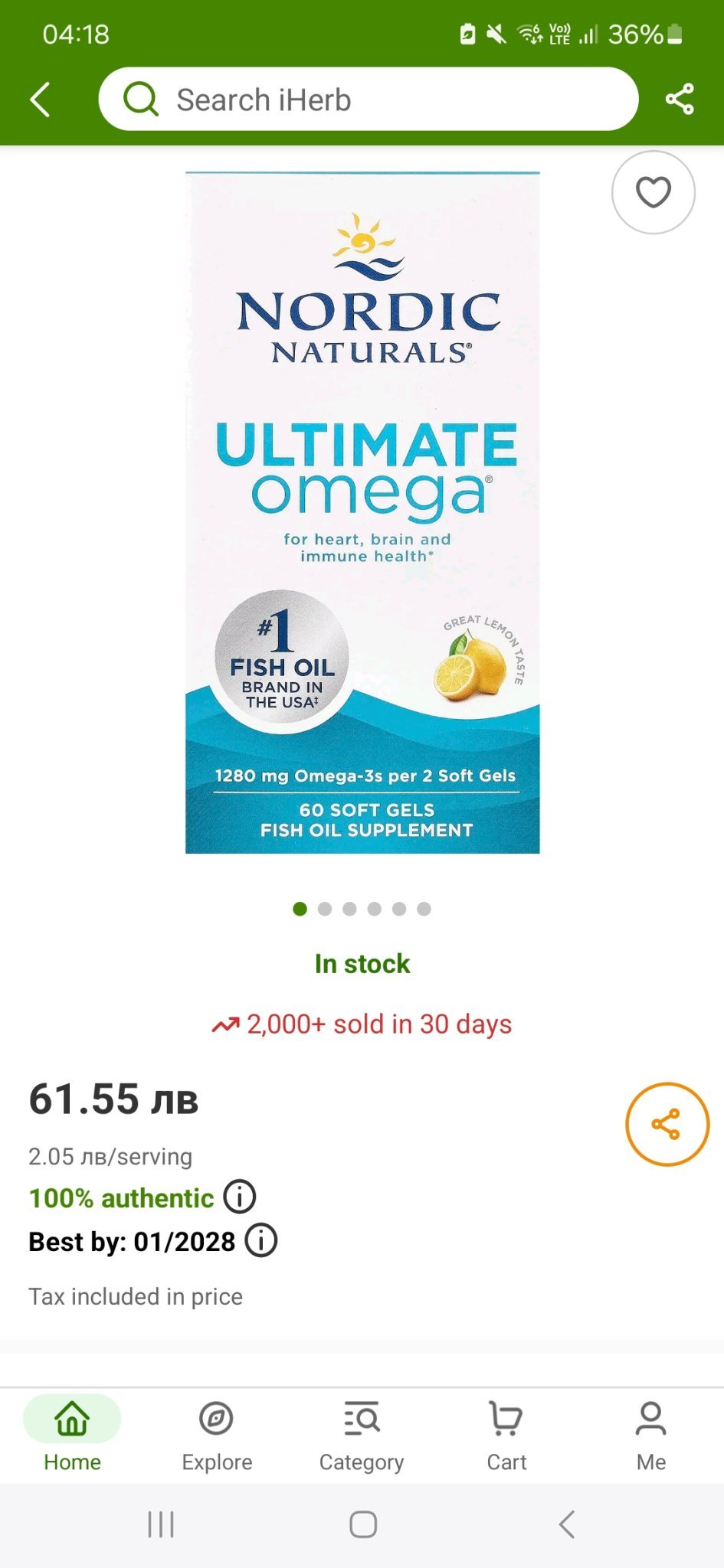Open the Nordic Naturals product image

coord(362,513)
